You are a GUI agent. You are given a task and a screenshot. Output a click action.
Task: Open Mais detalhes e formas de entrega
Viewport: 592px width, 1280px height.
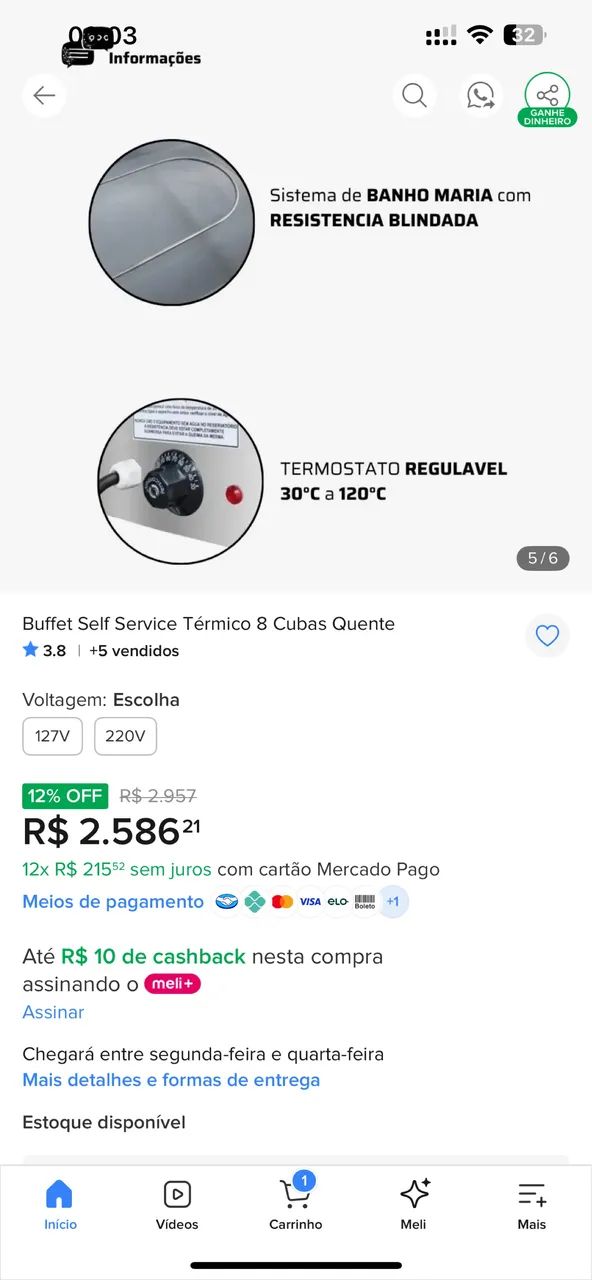[x=171, y=1080]
